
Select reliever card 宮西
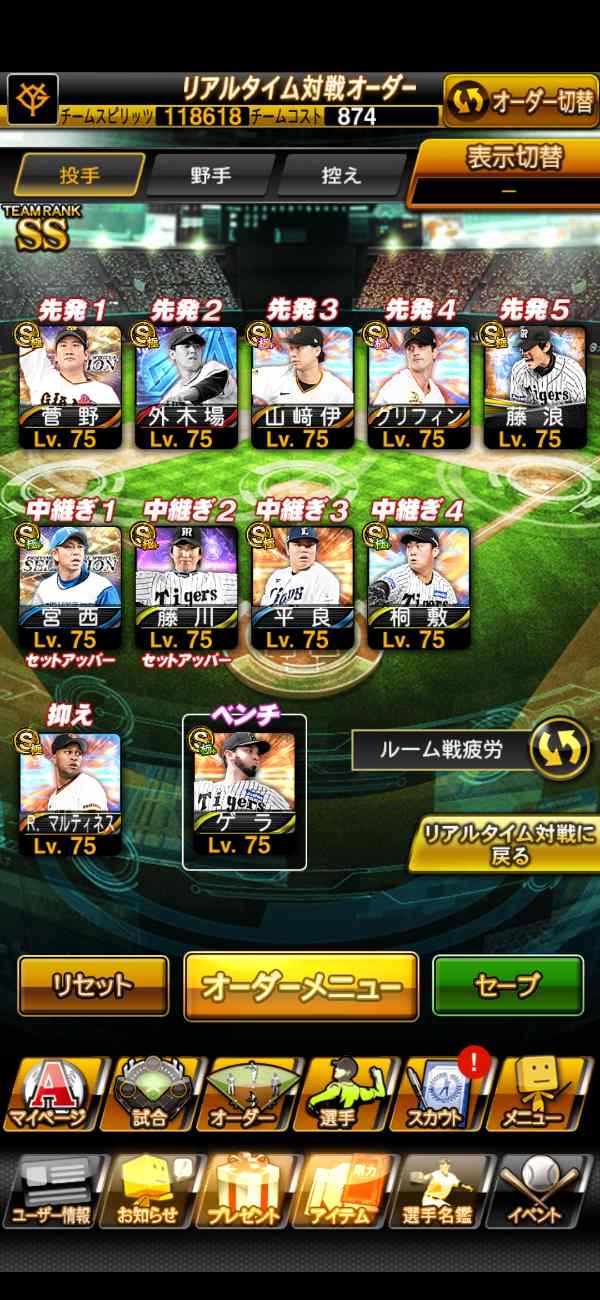pyautogui.click(x=70, y=585)
